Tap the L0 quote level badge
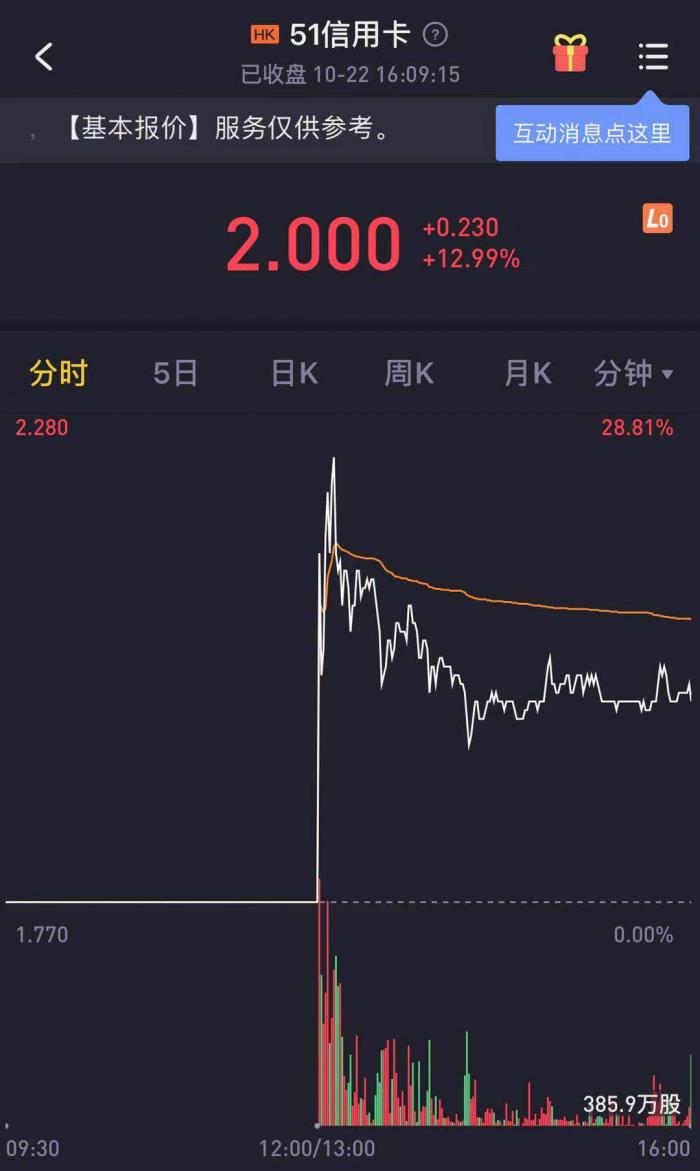Viewport: 700px width, 1171px height. [657, 219]
